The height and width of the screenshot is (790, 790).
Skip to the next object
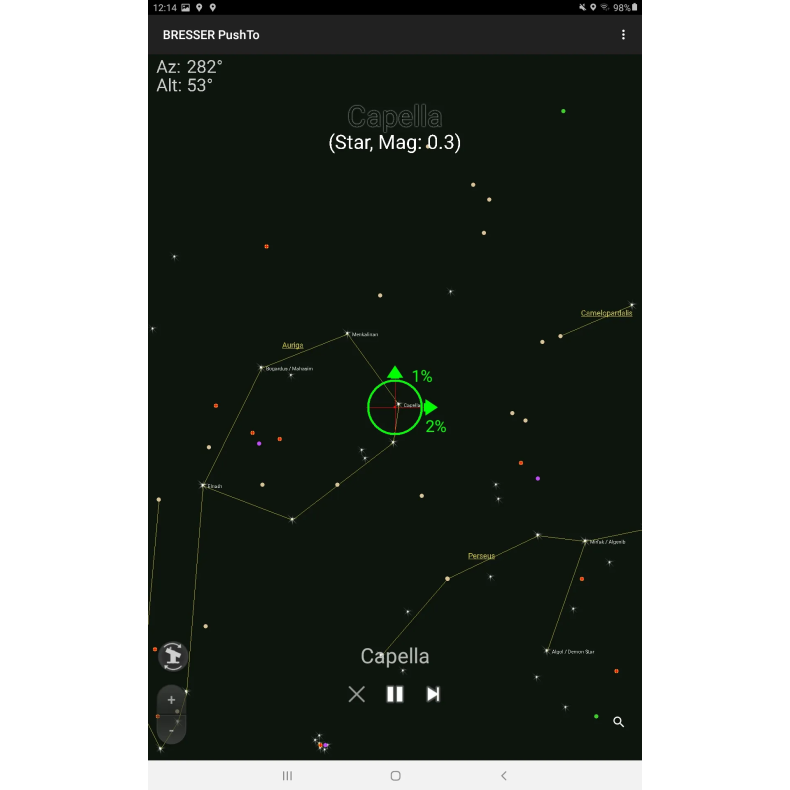pos(433,694)
